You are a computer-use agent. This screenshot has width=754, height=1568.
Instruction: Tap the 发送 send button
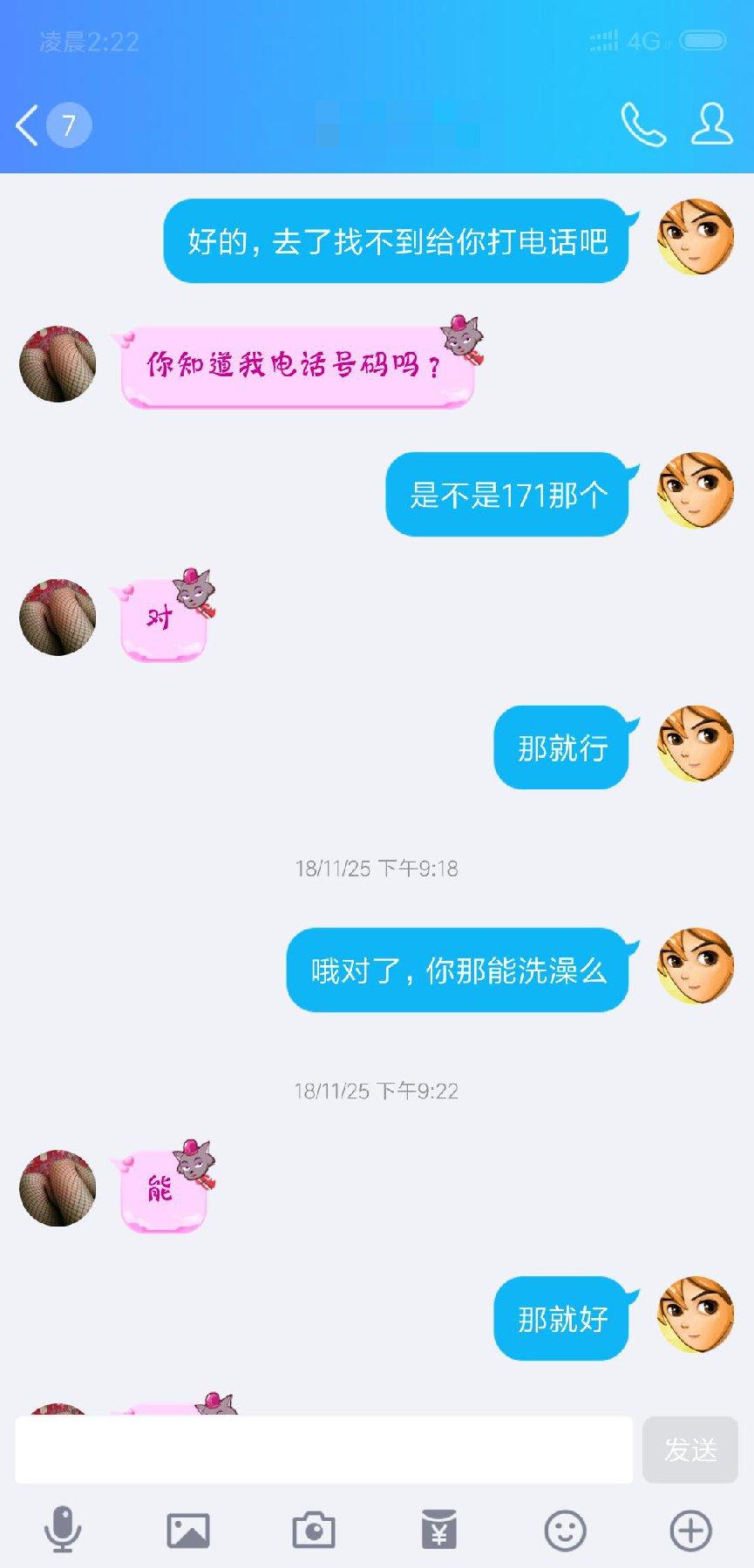690,1450
